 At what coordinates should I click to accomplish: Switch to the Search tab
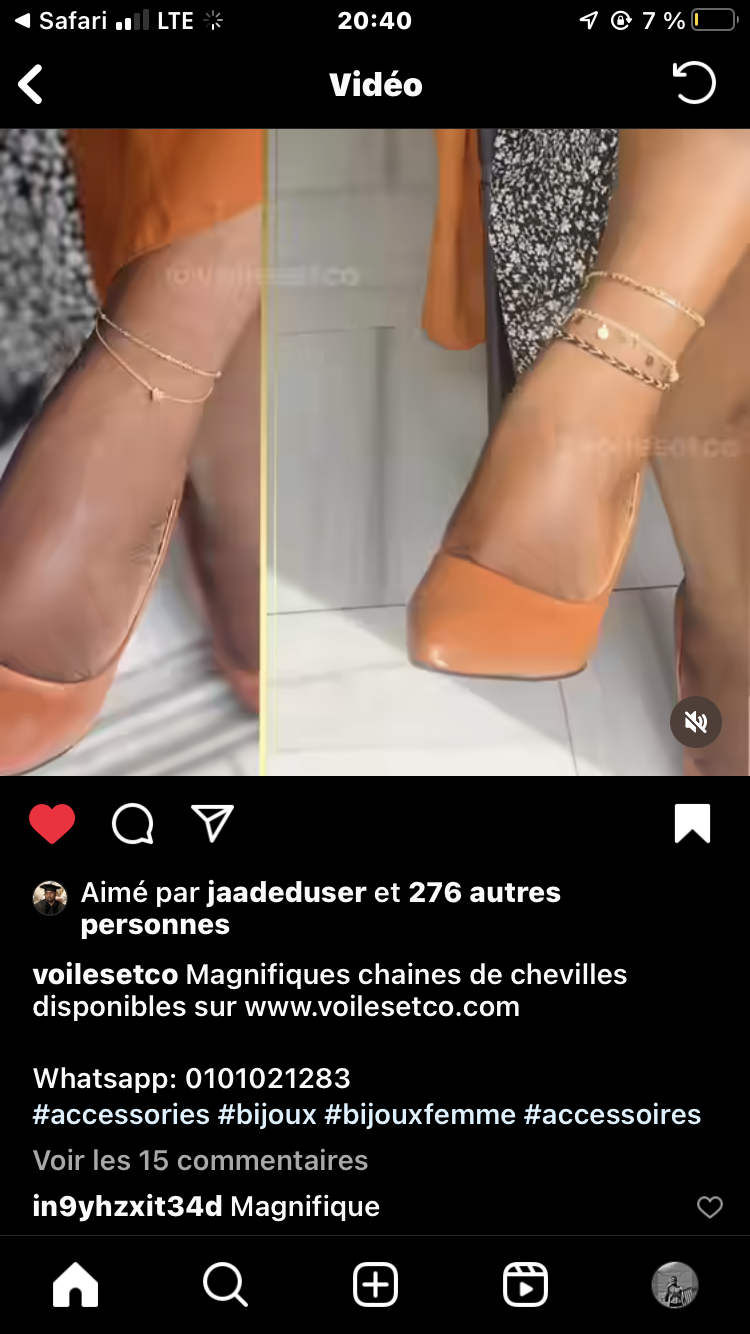[225, 1285]
